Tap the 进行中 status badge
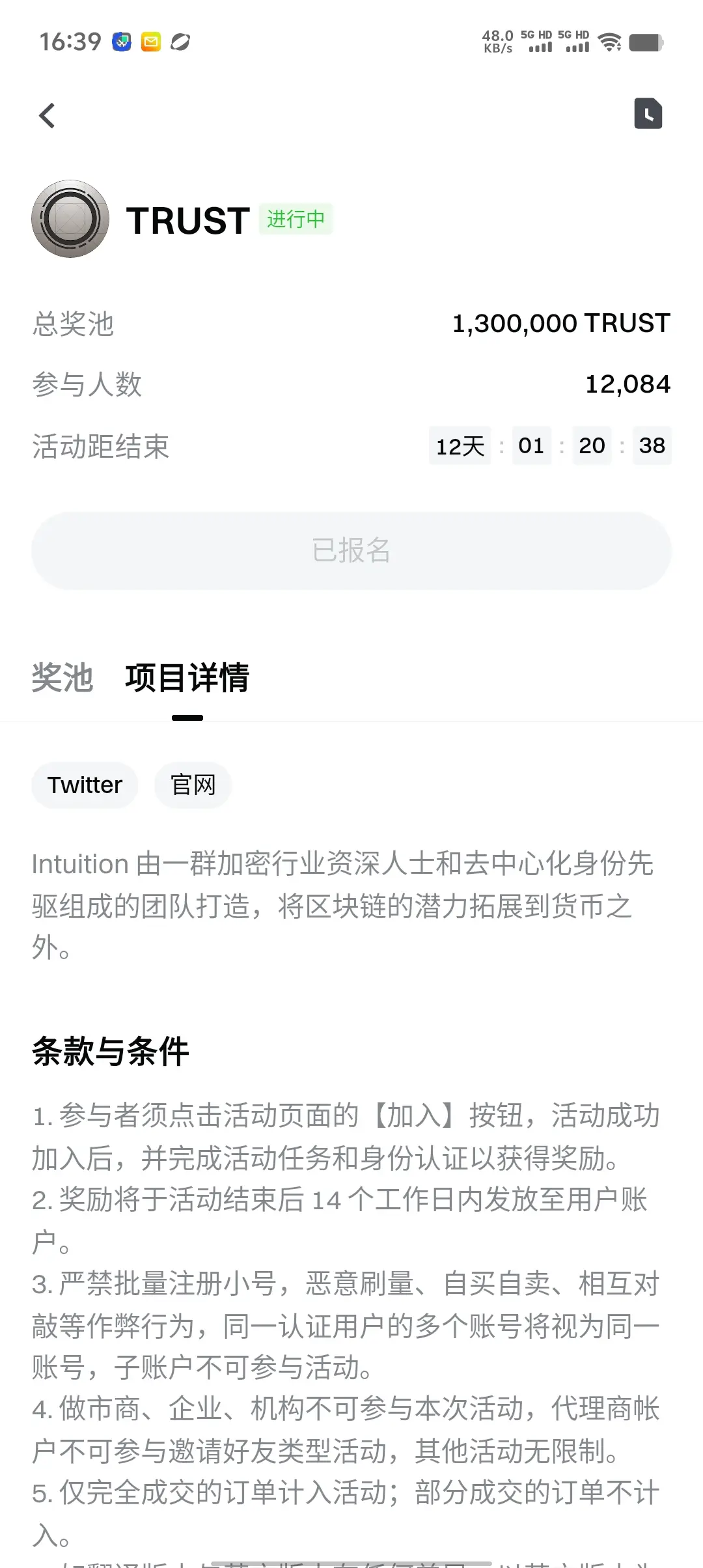 pyautogui.click(x=296, y=219)
